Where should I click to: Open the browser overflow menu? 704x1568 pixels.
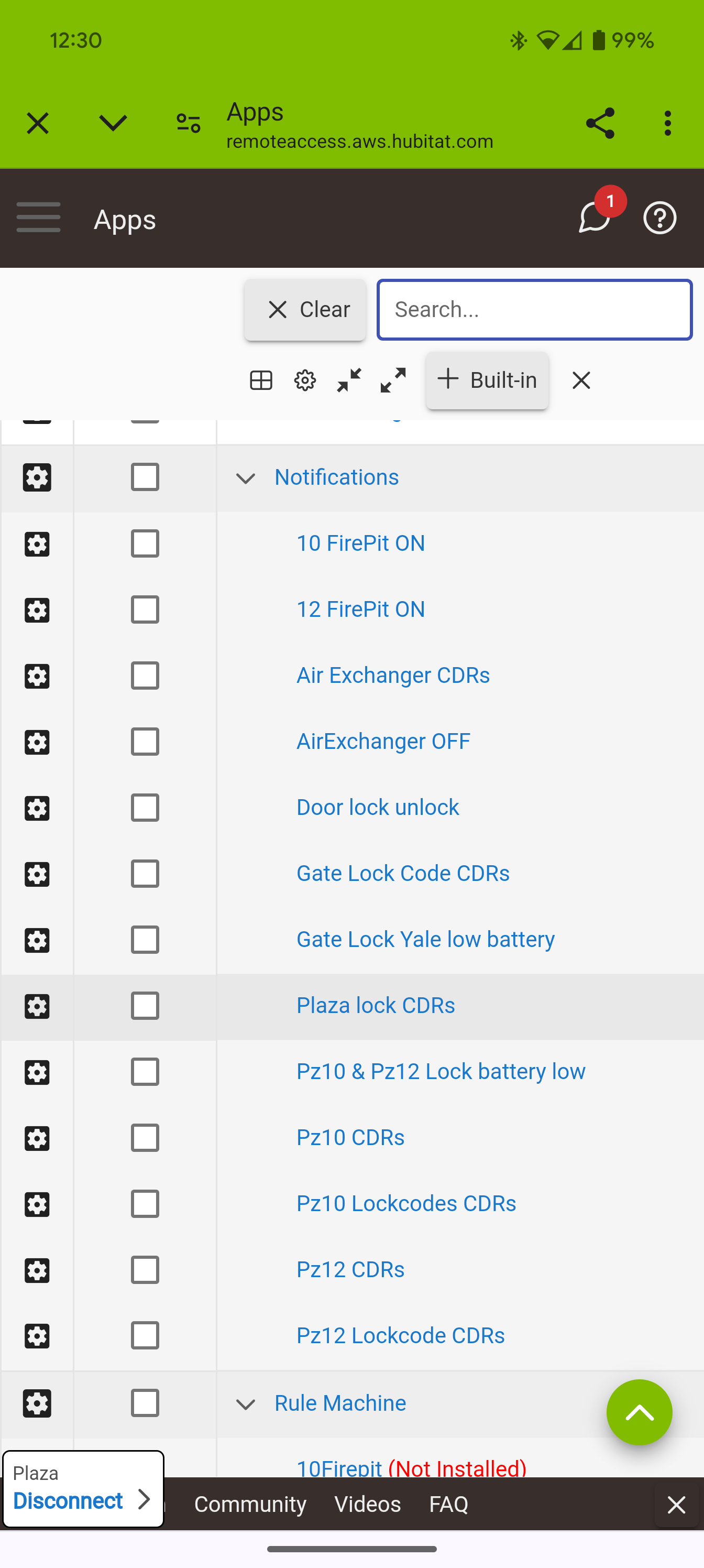click(x=668, y=124)
